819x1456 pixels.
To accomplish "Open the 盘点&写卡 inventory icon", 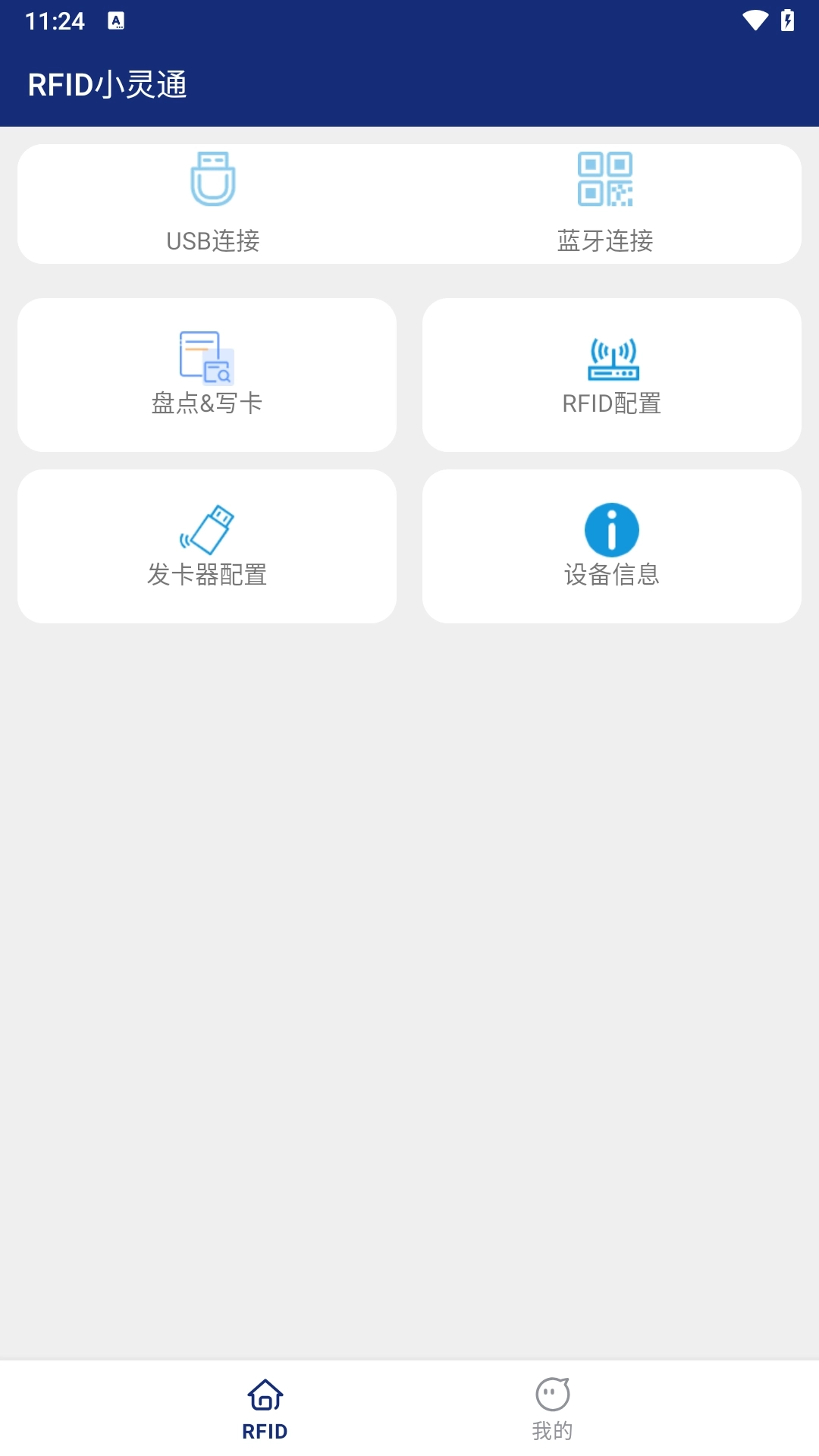I will (x=206, y=357).
